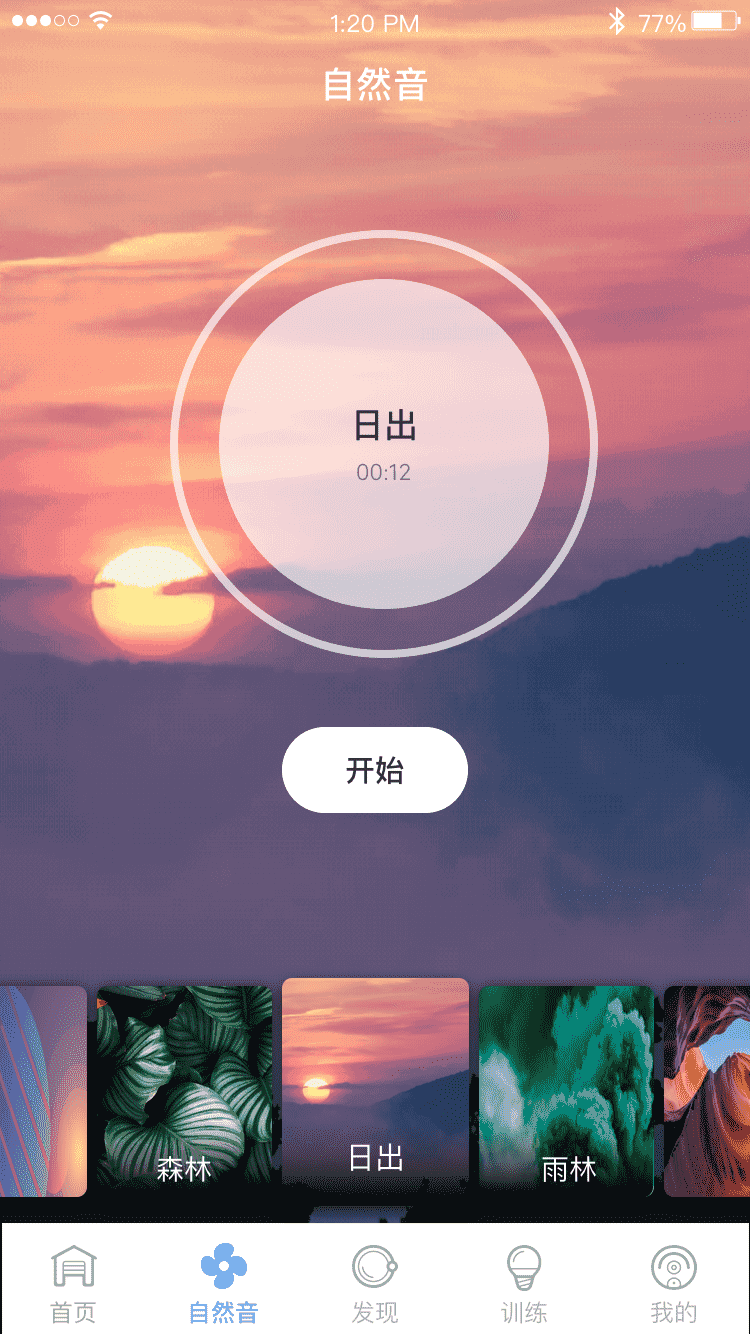Switch to the 首页 home tab
The image size is (750, 1334).
(x=74, y=1285)
